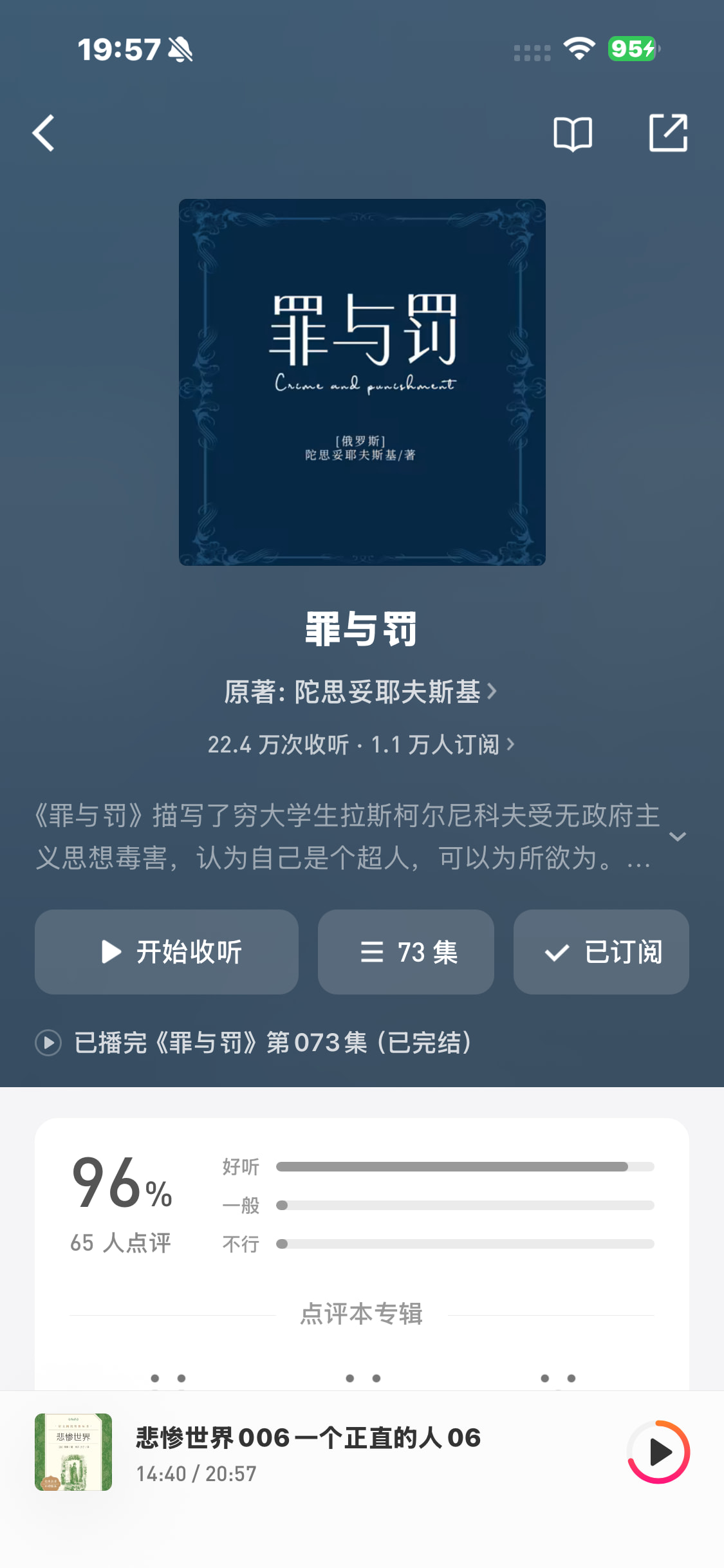
Task: Go back to the previous page
Action: click(x=44, y=133)
